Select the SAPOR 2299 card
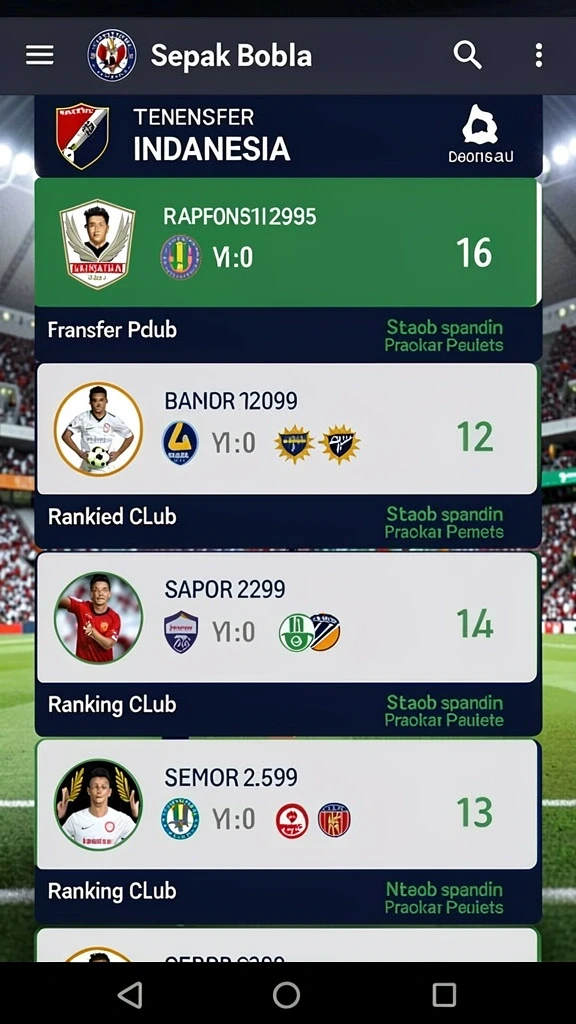The height and width of the screenshot is (1024, 576). (287, 617)
